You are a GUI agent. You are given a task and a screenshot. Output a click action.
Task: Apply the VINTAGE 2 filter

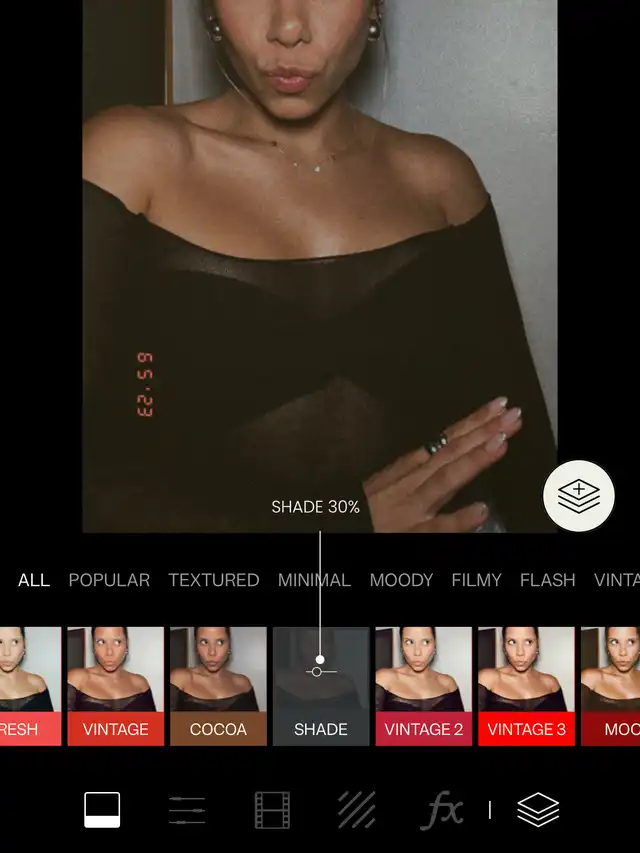click(x=423, y=686)
